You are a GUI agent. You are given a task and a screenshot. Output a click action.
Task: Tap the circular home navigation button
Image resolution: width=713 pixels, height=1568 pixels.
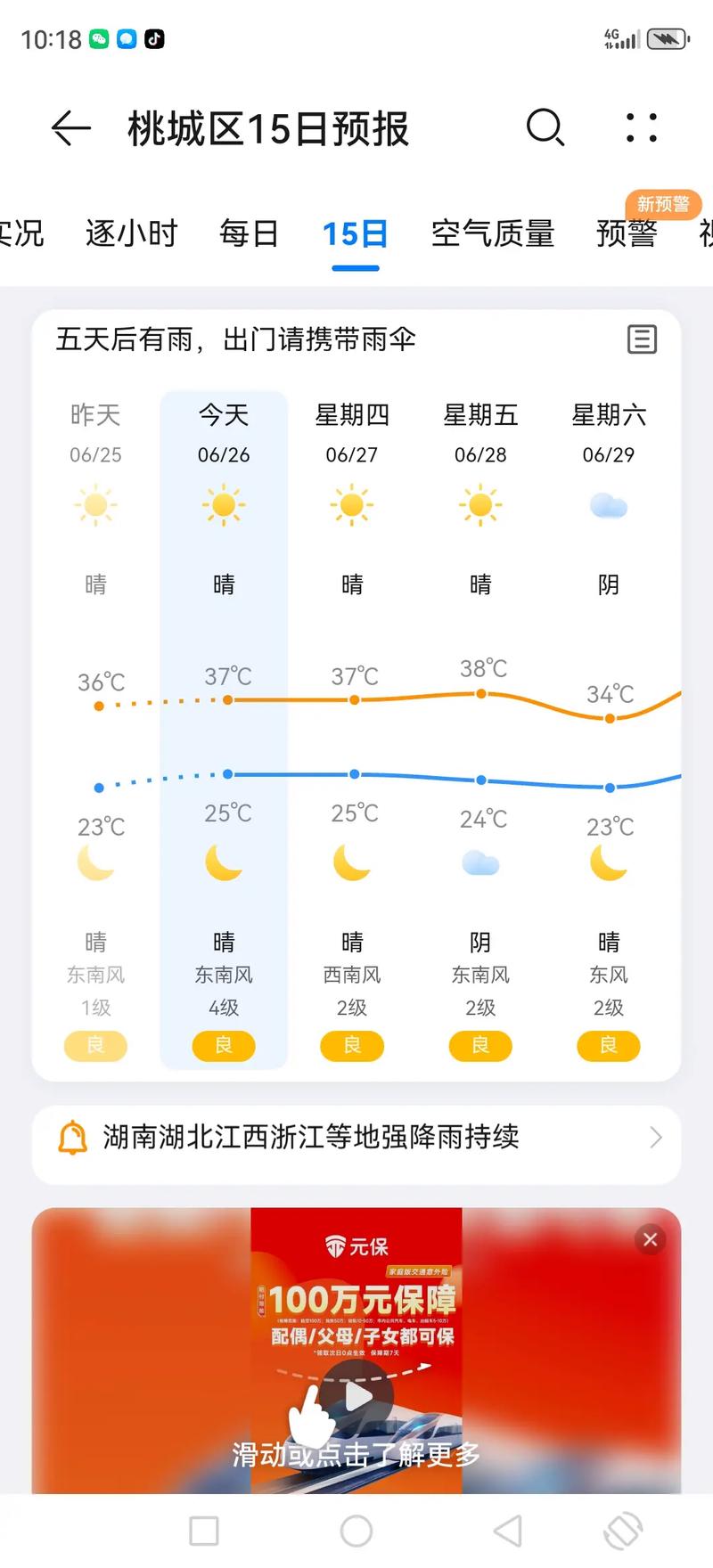(355, 1531)
